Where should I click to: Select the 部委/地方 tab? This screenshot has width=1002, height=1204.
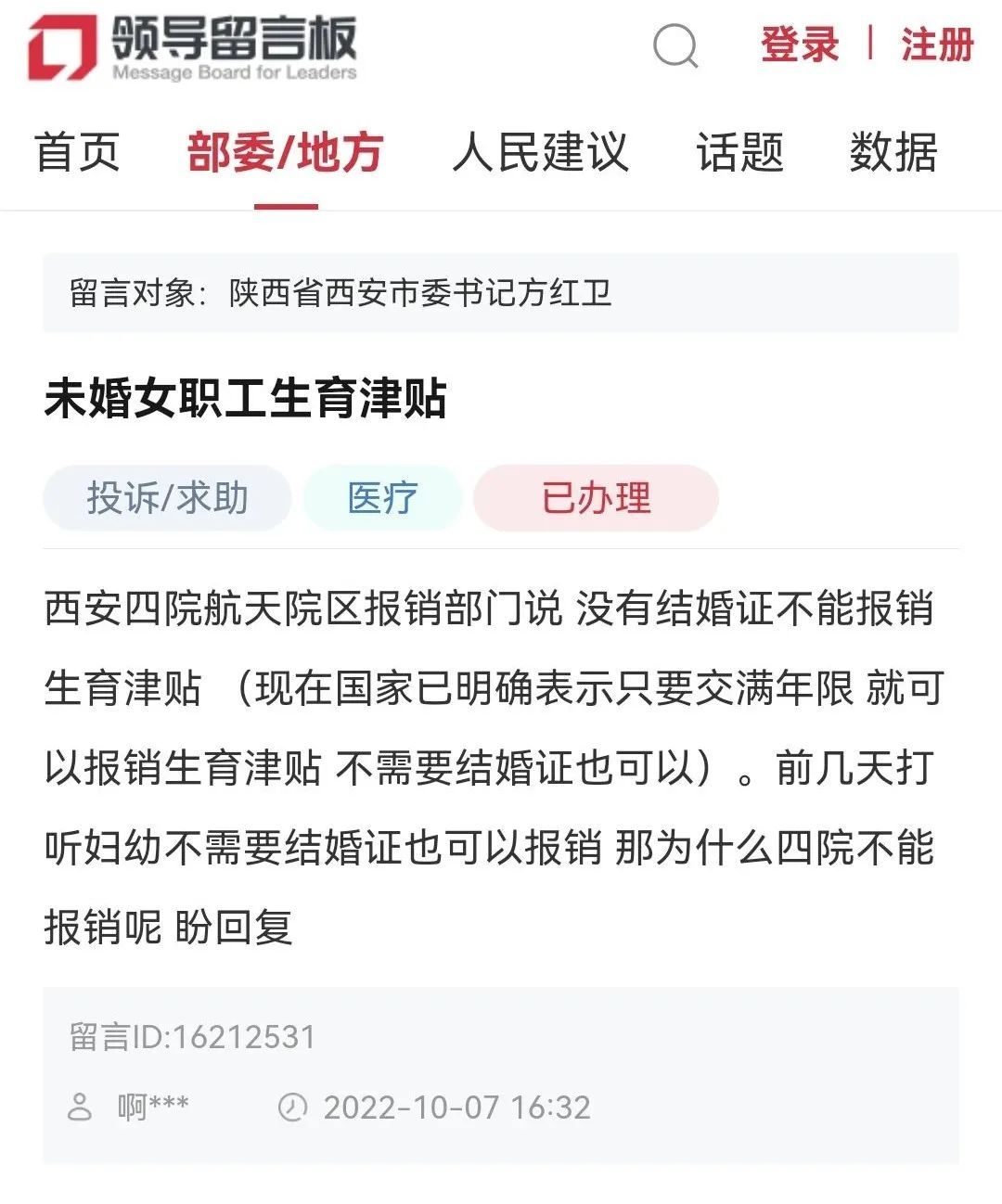tap(285, 152)
